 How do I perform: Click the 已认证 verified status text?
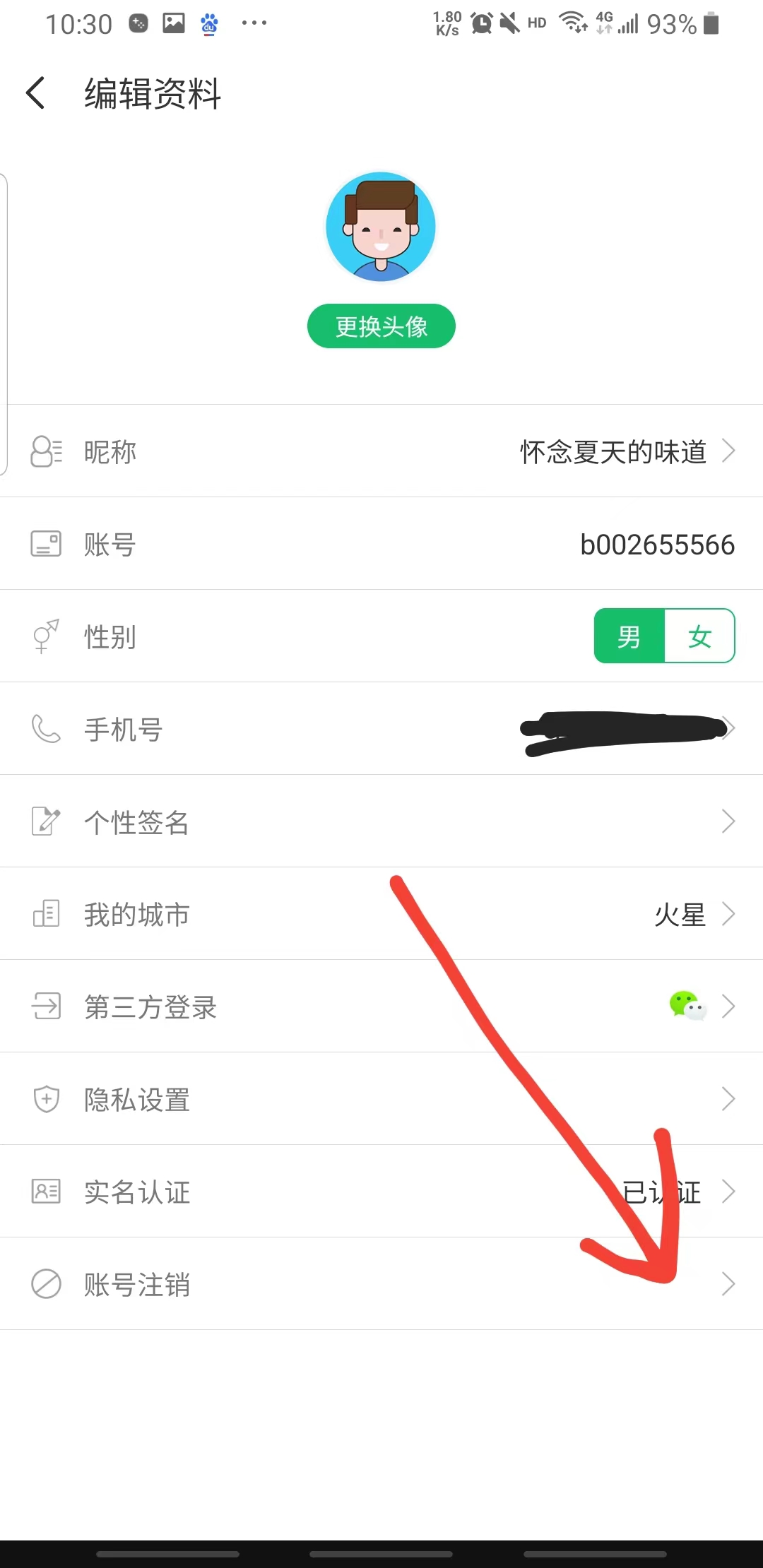[661, 1192]
